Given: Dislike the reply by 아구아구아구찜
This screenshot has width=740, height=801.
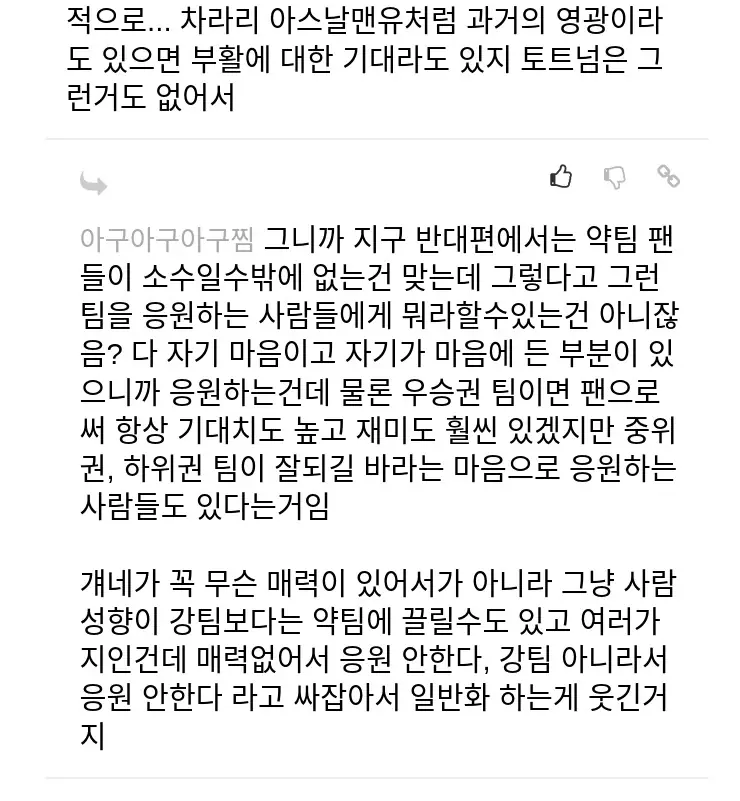Looking at the screenshot, I should [615, 178].
